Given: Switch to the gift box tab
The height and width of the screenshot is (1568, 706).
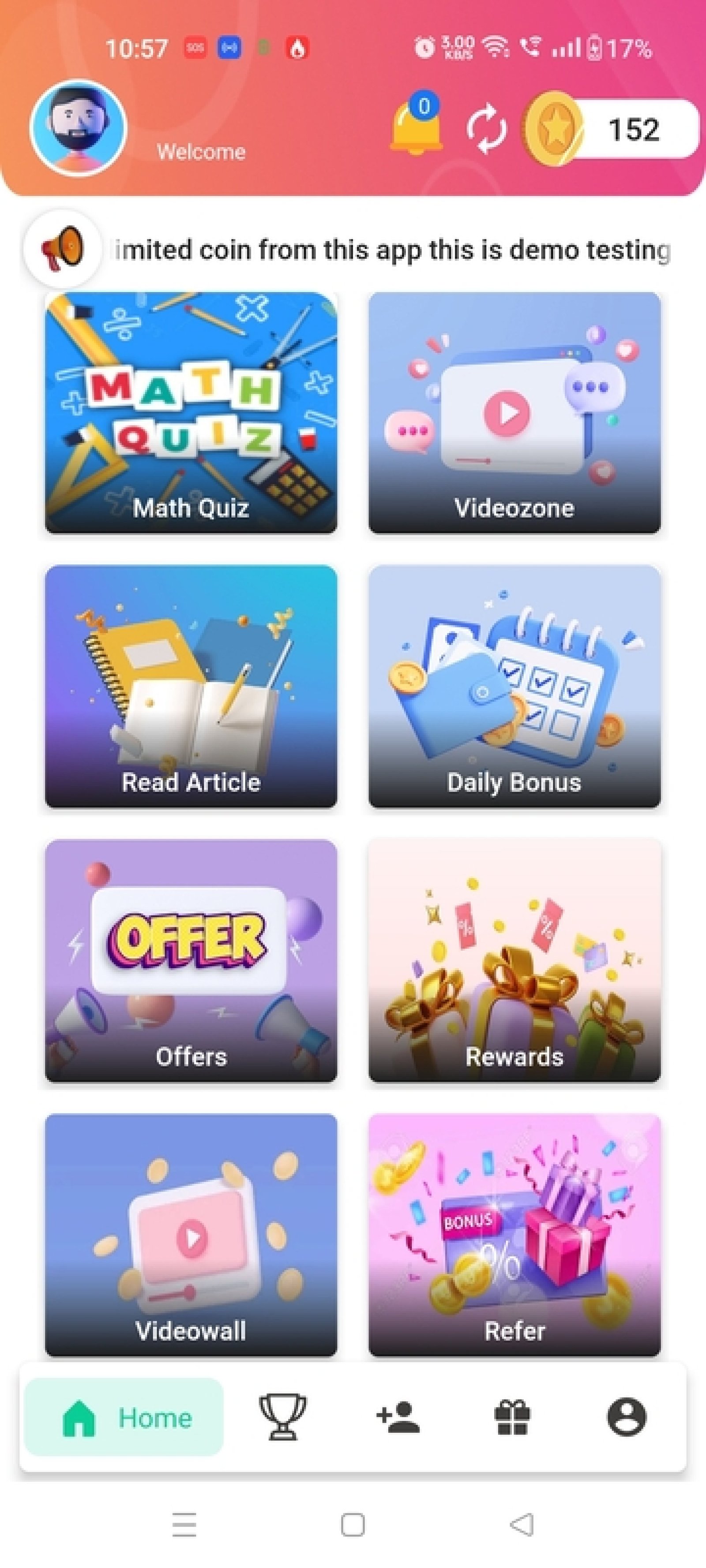Looking at the screenshot, I should (x=512, y=1416).
